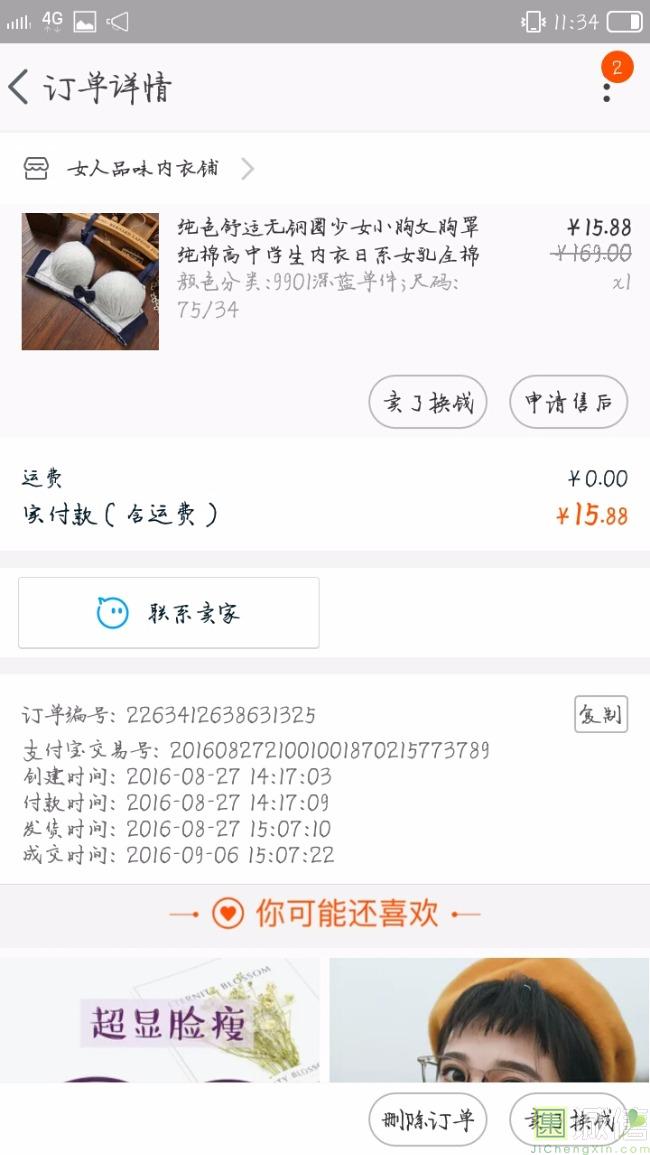Go back from 订单详情
This screenshot has height=1155, width=650.
point(19,87)
